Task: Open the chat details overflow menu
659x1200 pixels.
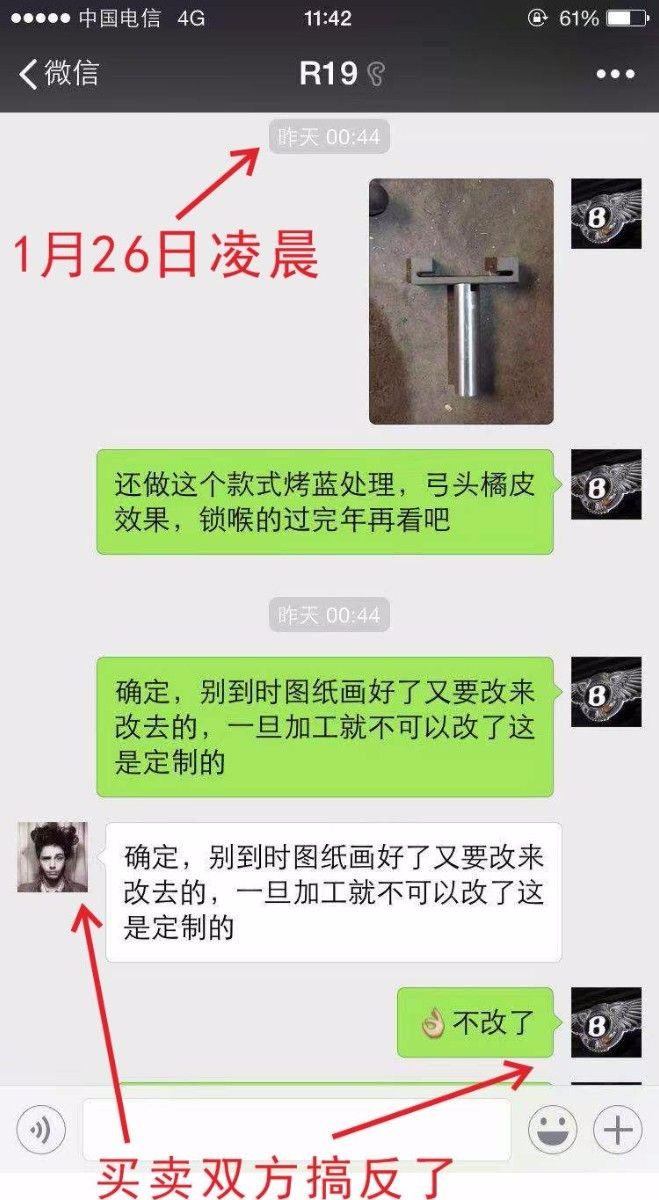Action: pos(614,74)
